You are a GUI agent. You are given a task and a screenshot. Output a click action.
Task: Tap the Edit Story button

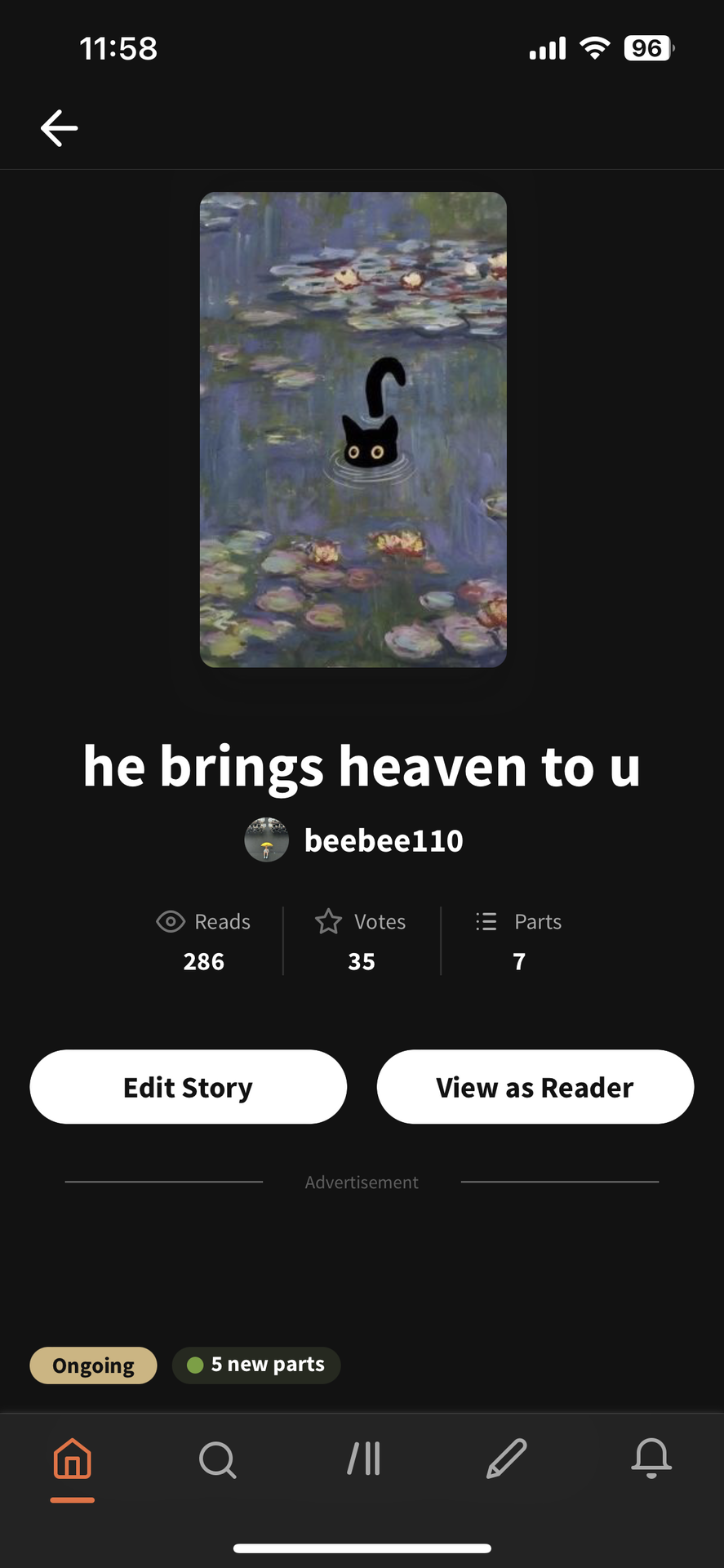tap(189, 1087)
